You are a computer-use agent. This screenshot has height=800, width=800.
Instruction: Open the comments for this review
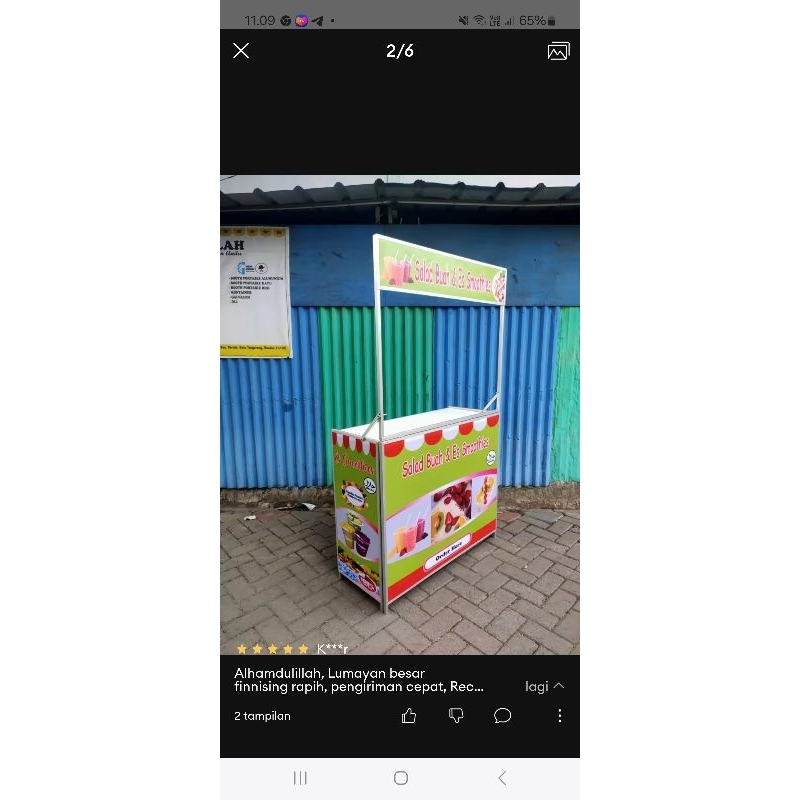tap(503, 715)
